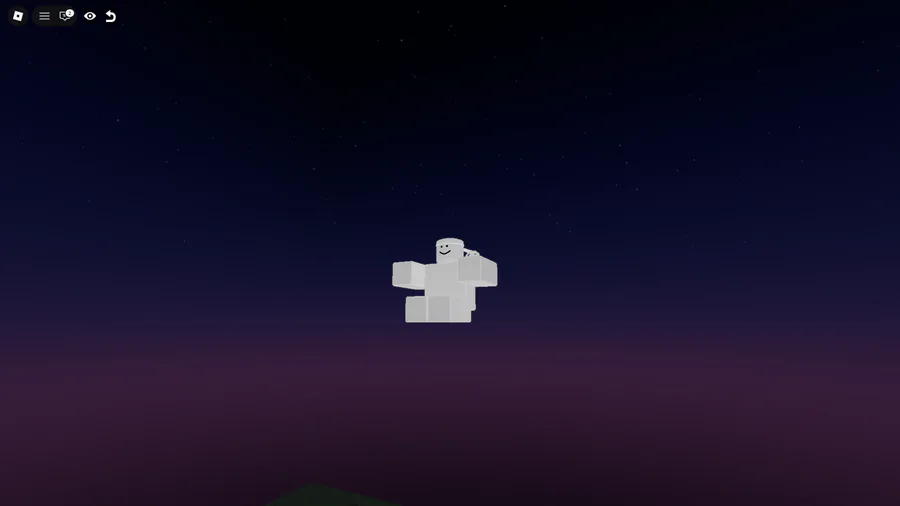Open the hamburger list menu
The width and height of the screenshot is (900, 506).
[x=44, y=16]
